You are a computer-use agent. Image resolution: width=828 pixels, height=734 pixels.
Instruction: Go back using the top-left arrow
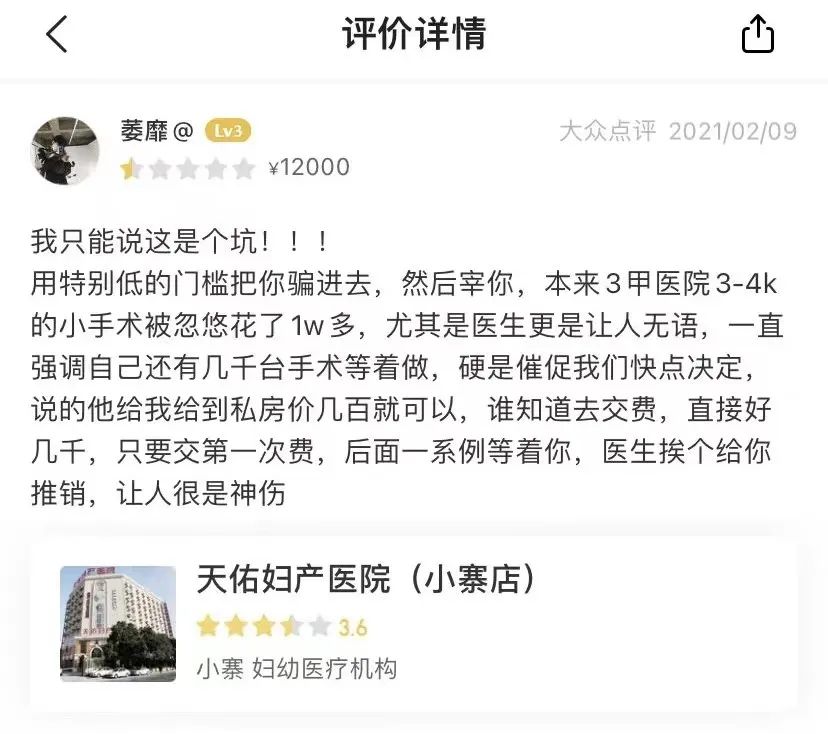(57, 35)
